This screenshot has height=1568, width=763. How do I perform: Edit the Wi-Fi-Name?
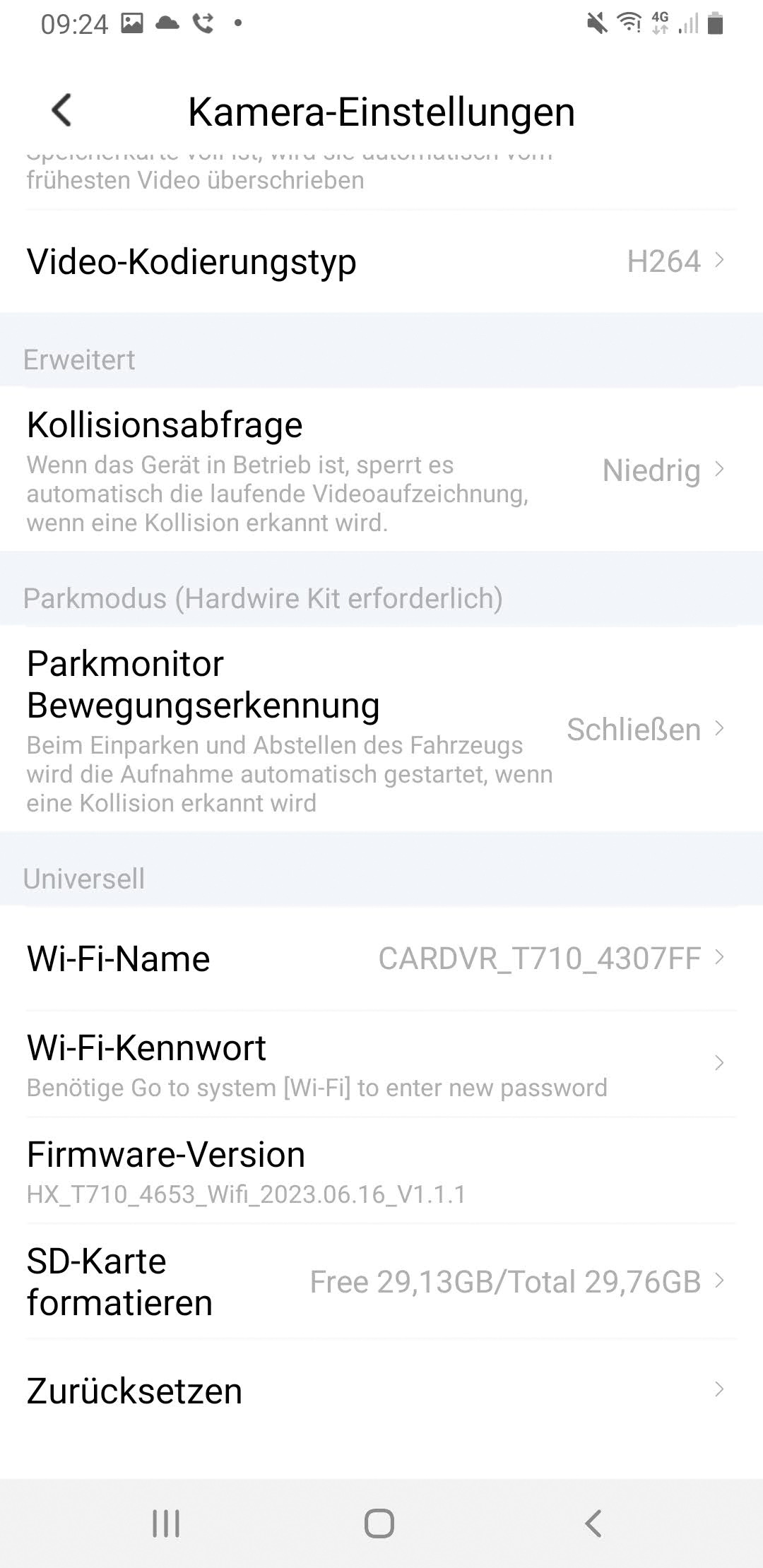(x=381, y=958)
